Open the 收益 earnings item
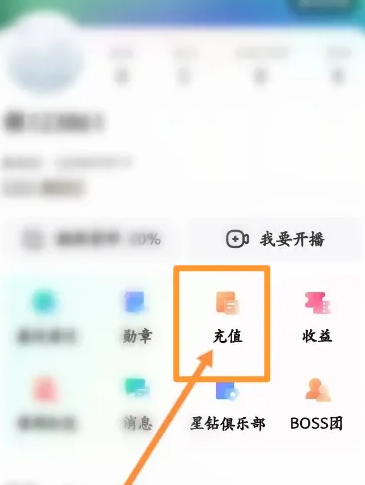This screenshot has height=485, width=365. pos(317,318)
